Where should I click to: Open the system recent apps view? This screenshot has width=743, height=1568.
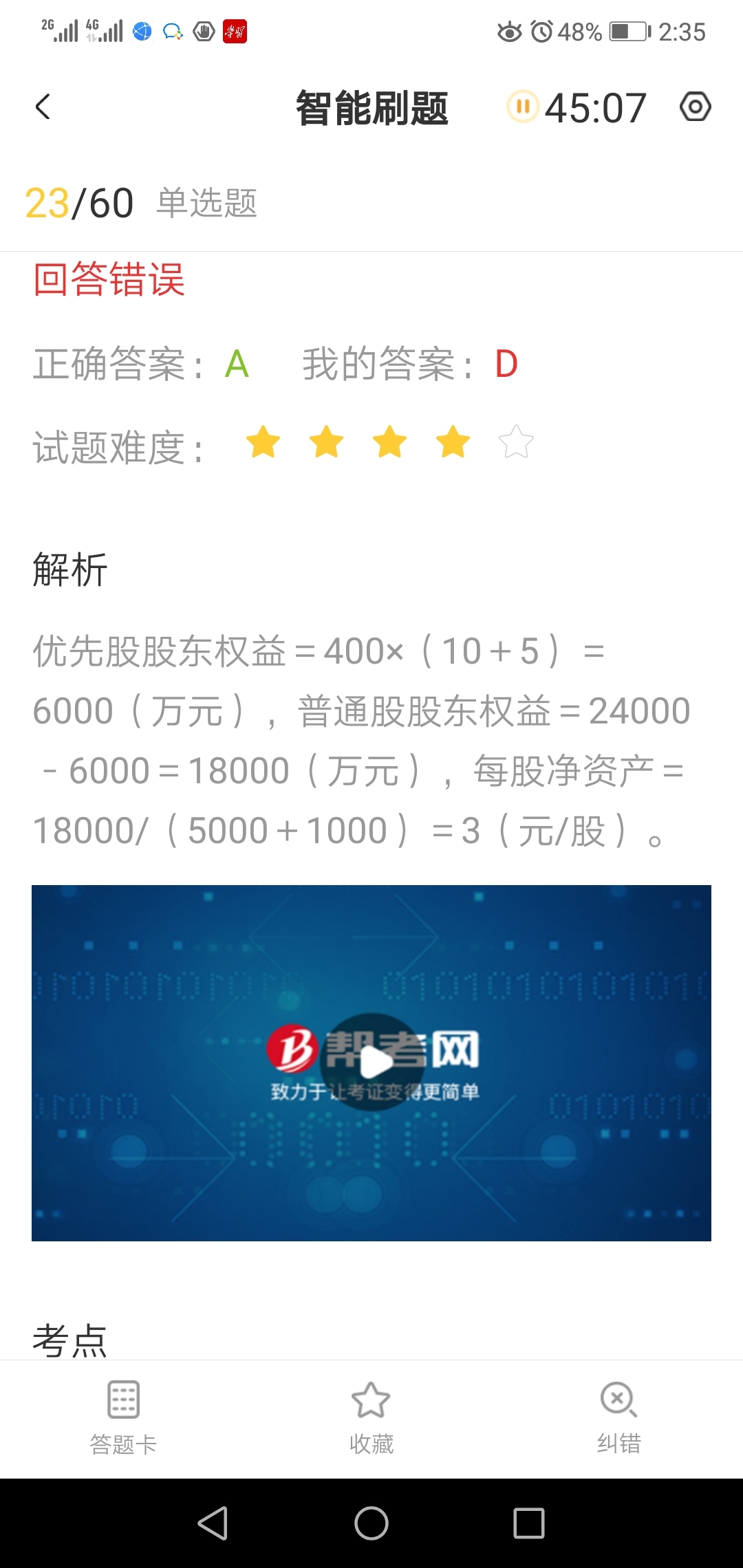pos(529,1523)
